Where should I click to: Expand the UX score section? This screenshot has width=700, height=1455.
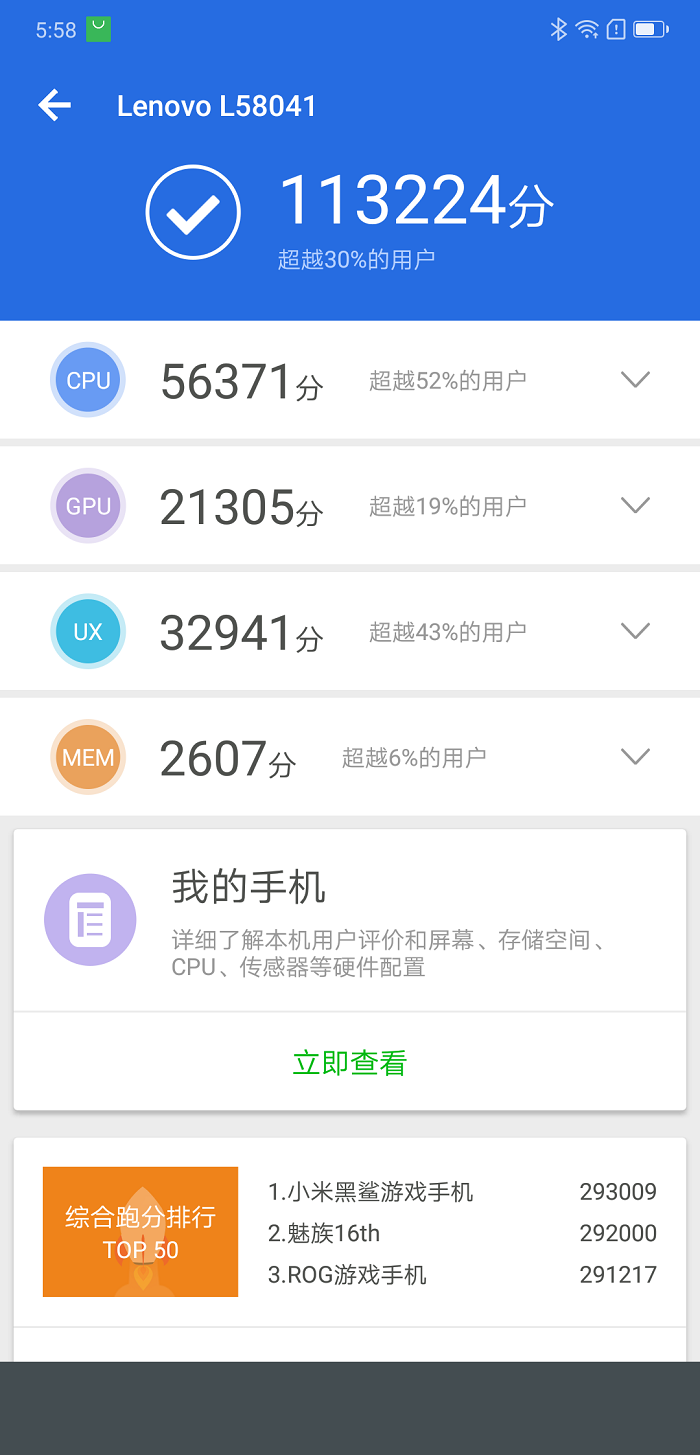[635, 631]
